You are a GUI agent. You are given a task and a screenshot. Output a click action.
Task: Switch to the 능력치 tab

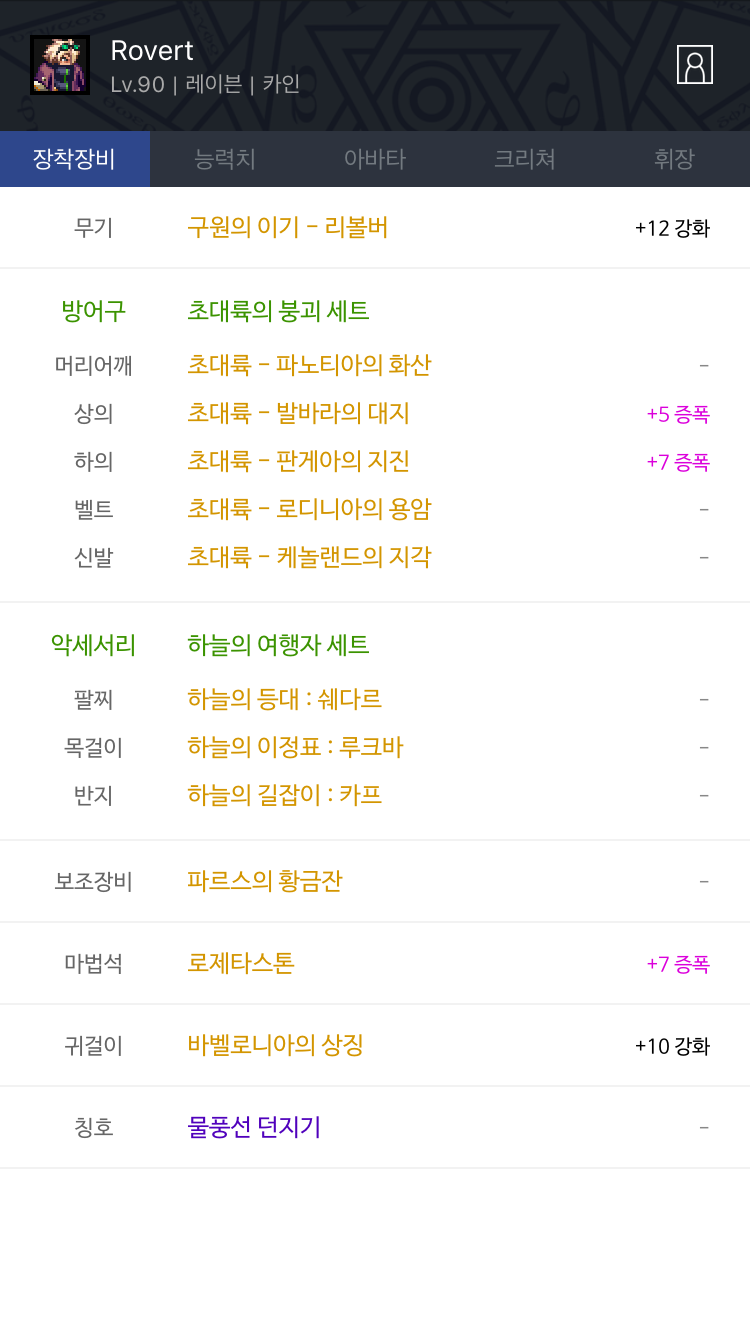point(225,159)
